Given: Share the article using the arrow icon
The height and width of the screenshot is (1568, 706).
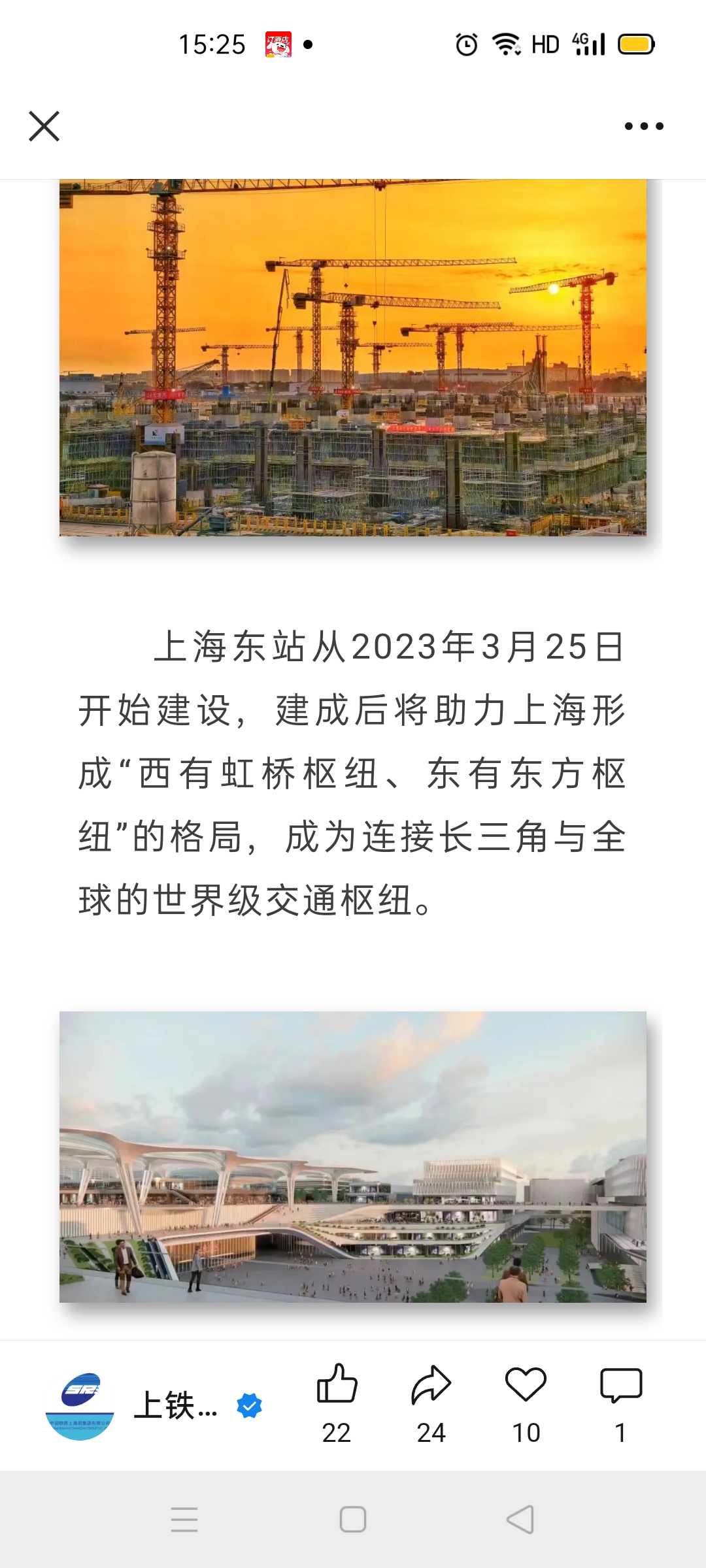Looking at the screenshot, I should coord(431,1384).
